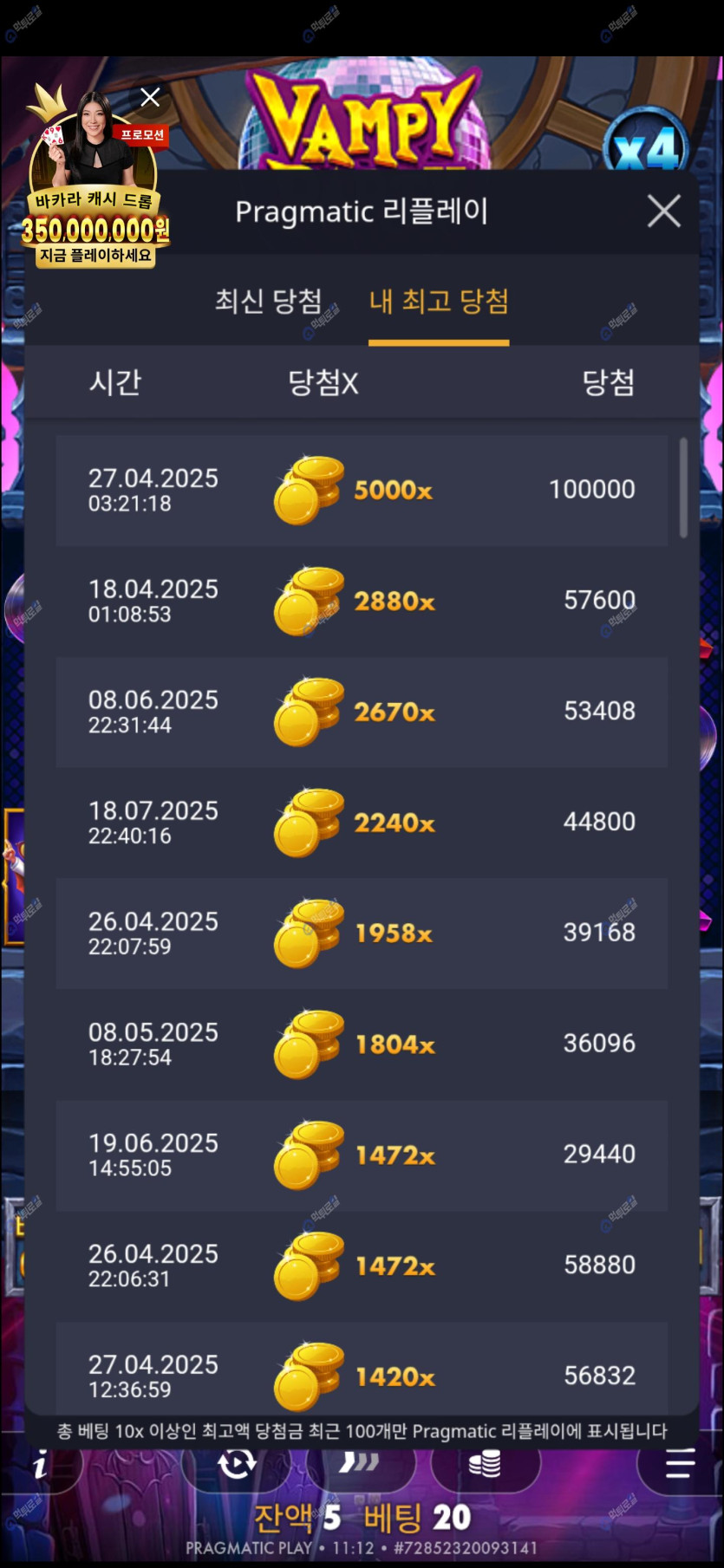The height and width of the screenshot is (1568, 724).
Task: Open the 1472x replay from 26.04.2025
Action: 362,1266
